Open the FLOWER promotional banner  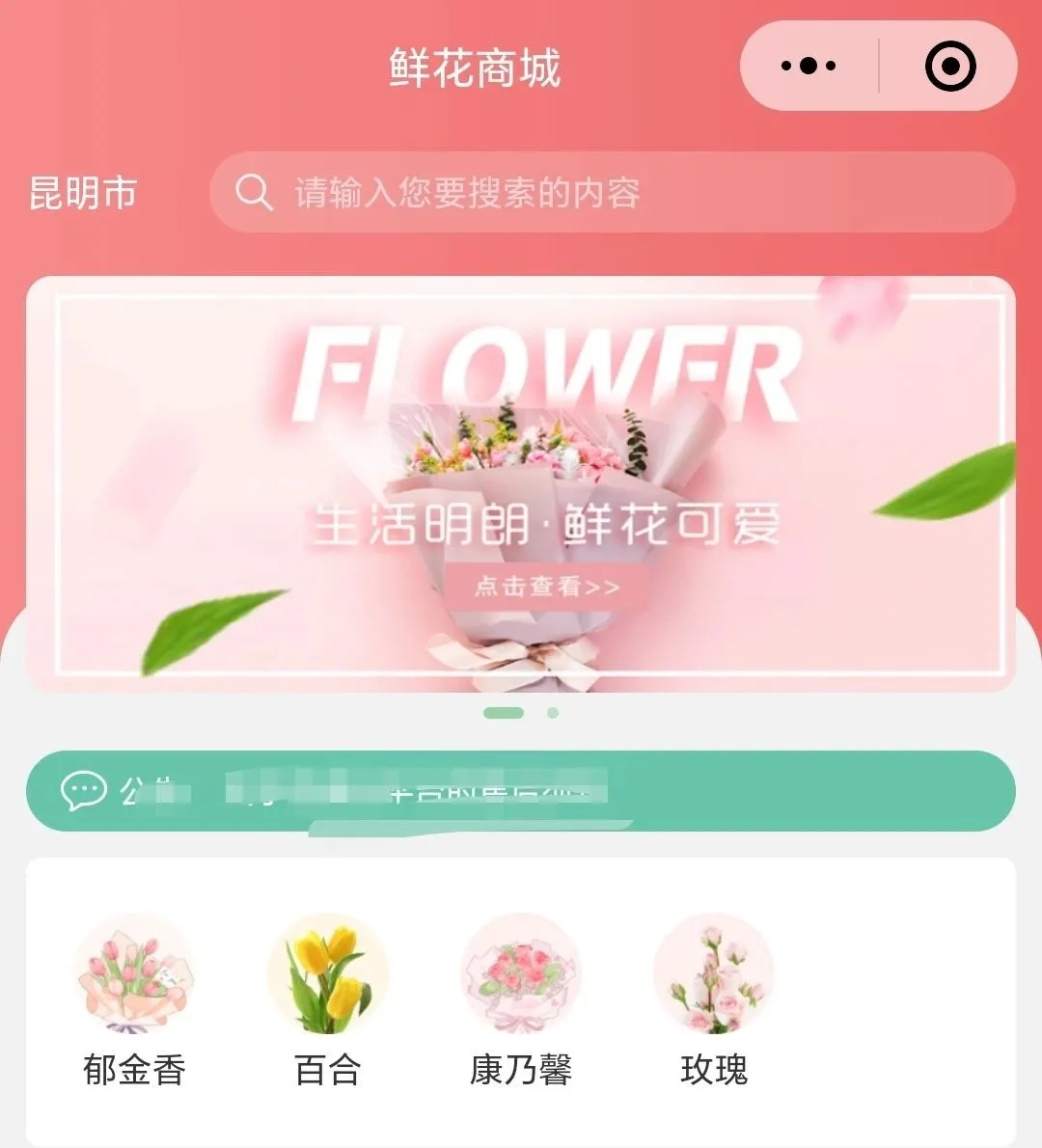point(521,484)
